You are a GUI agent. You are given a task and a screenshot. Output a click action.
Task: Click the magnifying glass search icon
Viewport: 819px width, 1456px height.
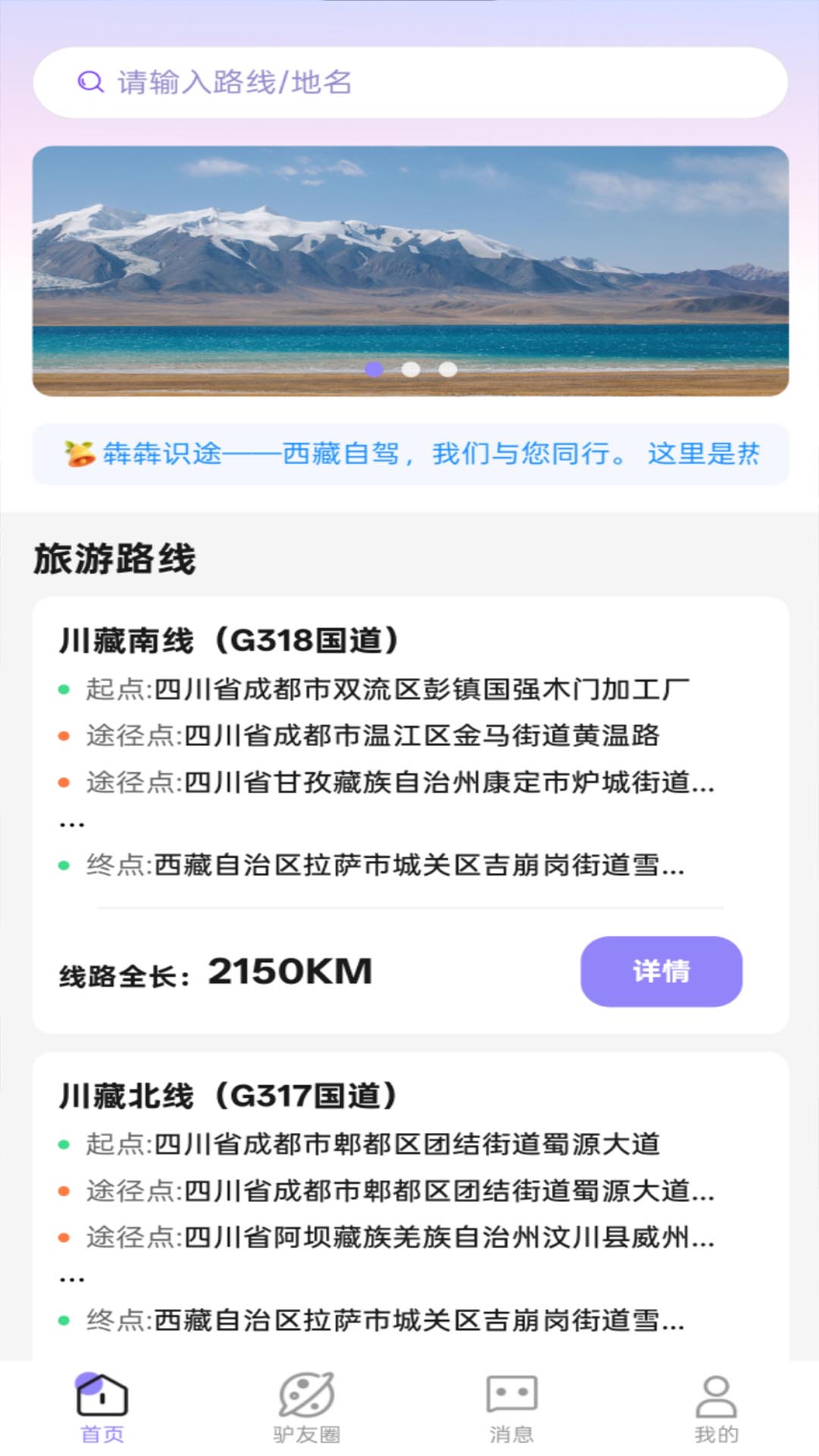[89, 81]
